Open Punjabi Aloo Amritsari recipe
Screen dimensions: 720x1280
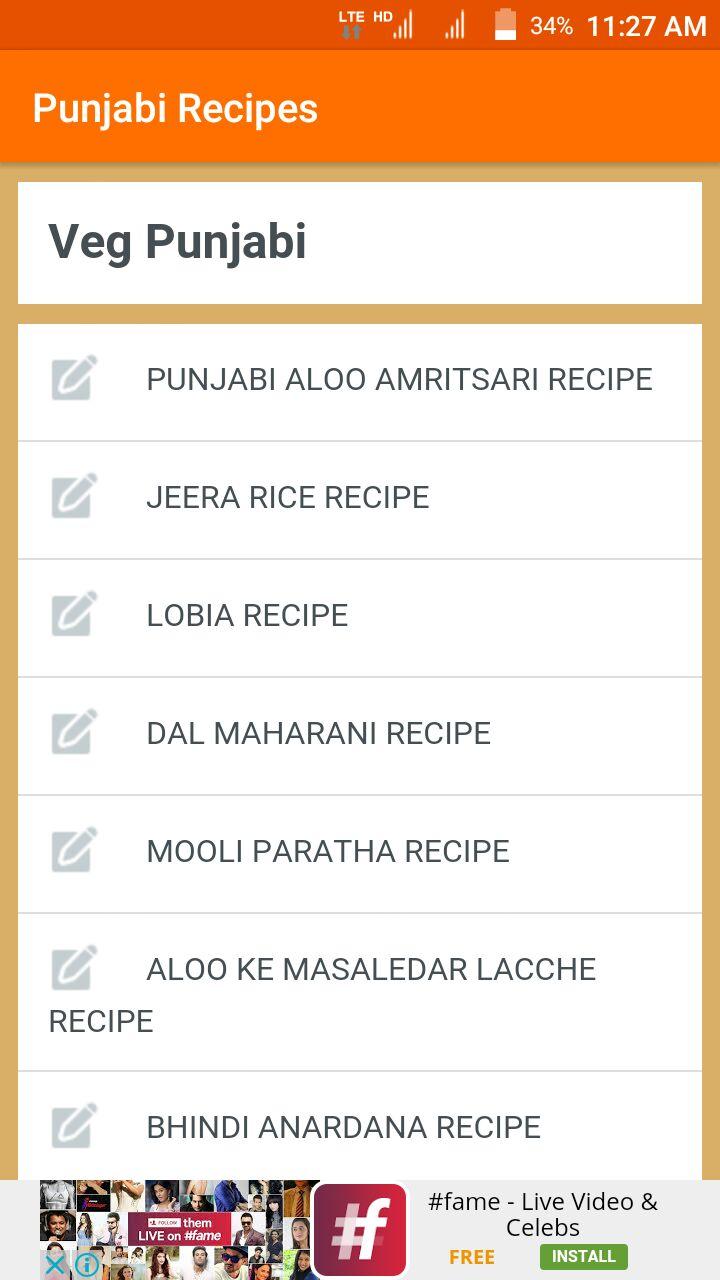point(360,381)
